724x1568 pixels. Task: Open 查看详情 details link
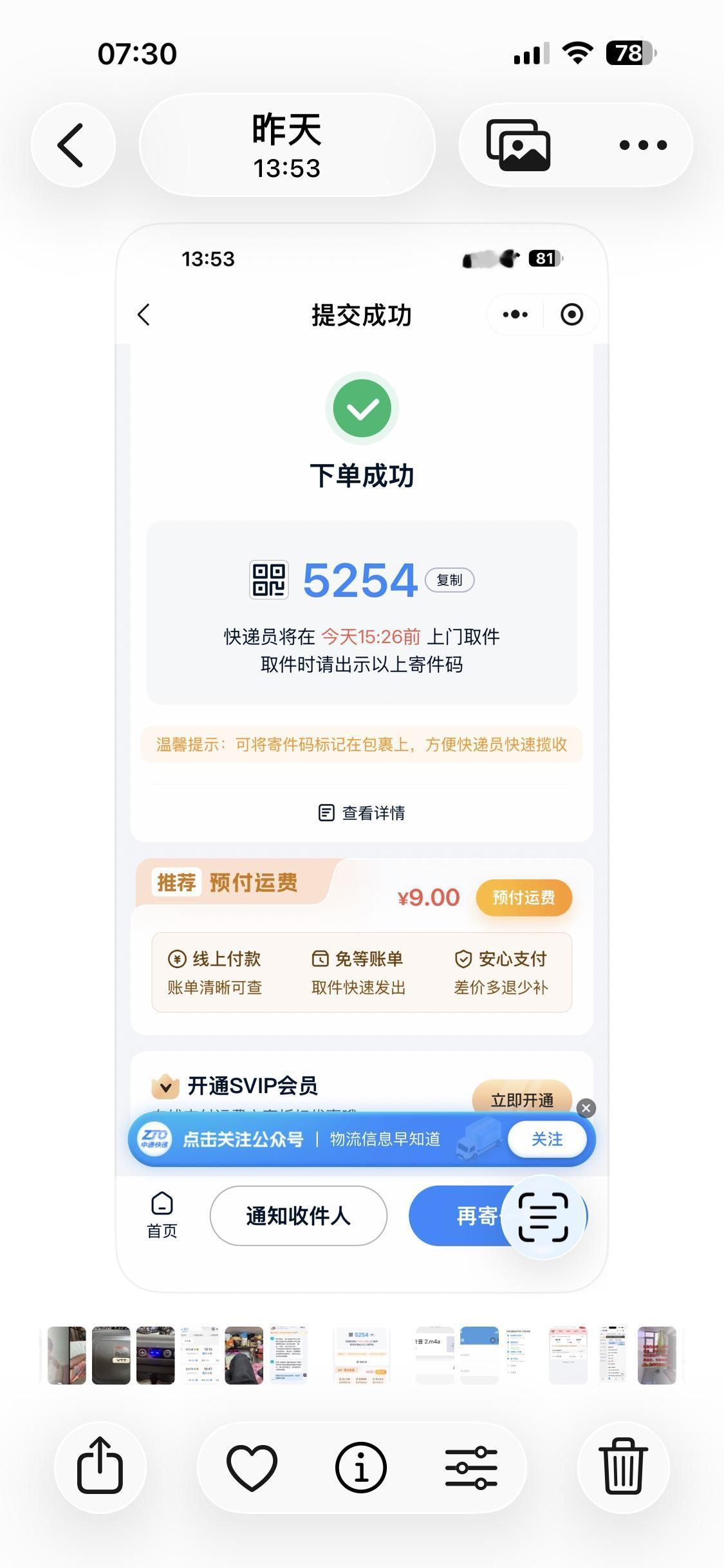point(362,812)
